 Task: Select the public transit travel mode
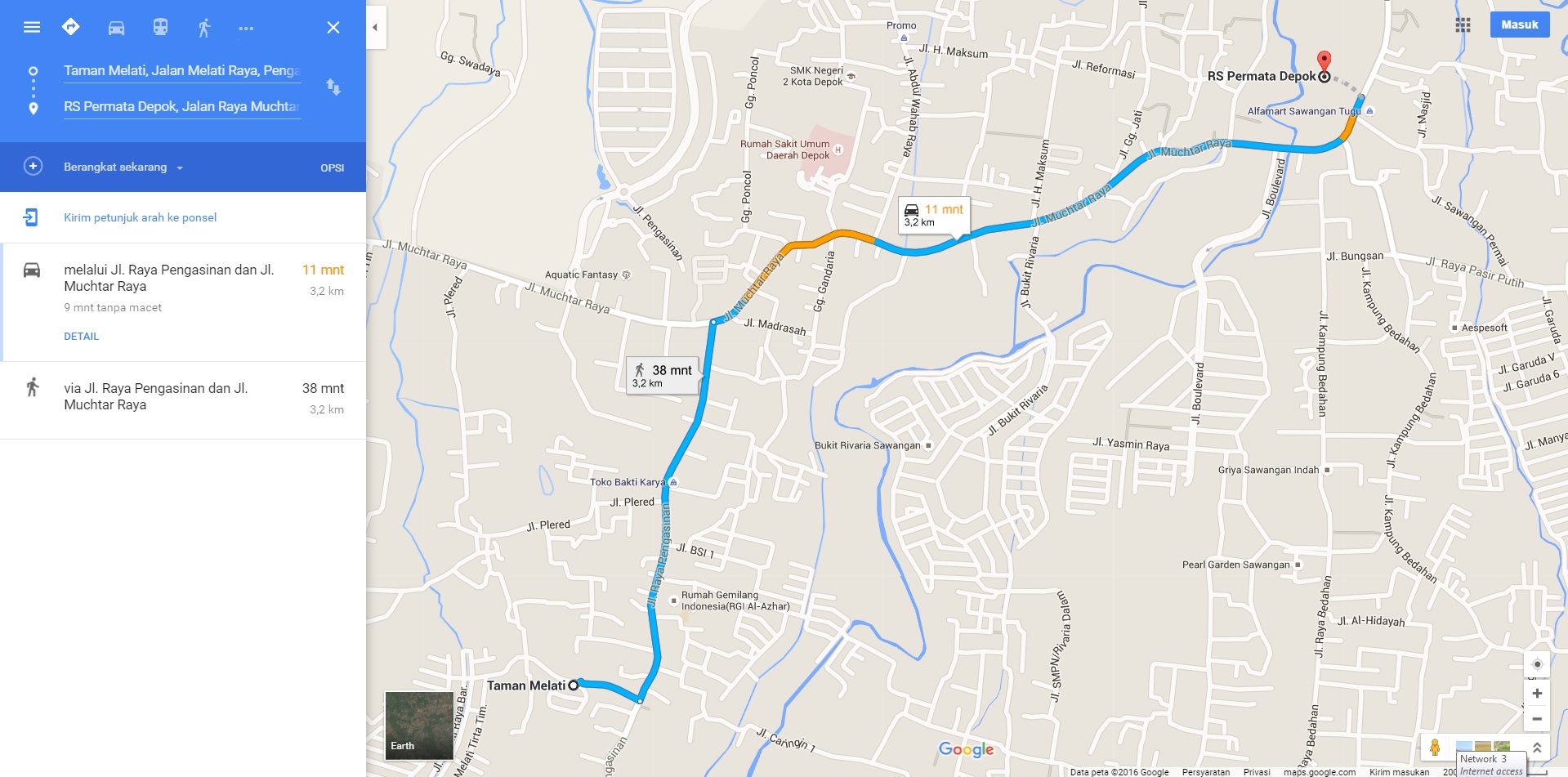(160, 28)
